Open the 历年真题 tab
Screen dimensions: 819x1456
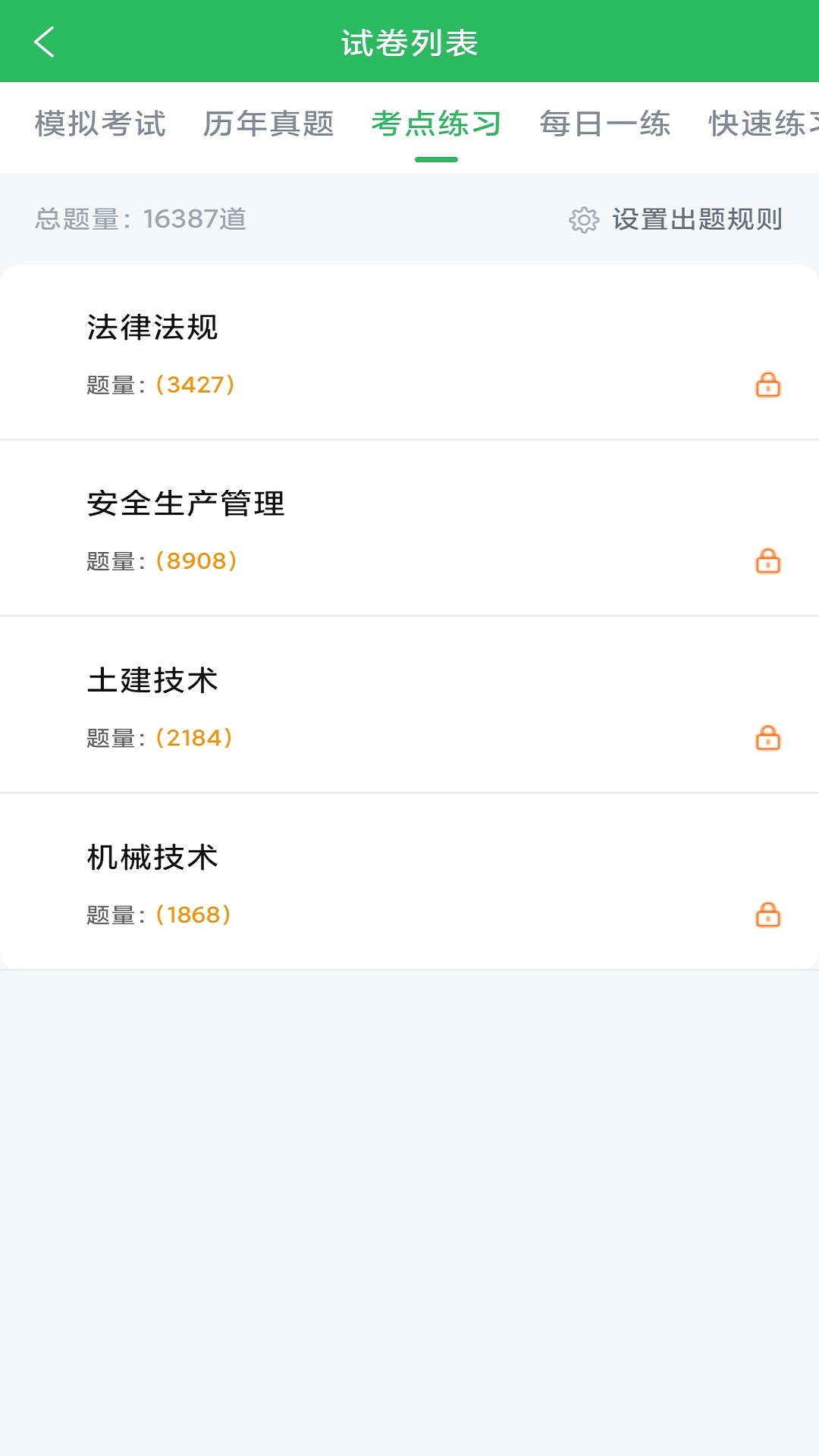tap(268, 125)
